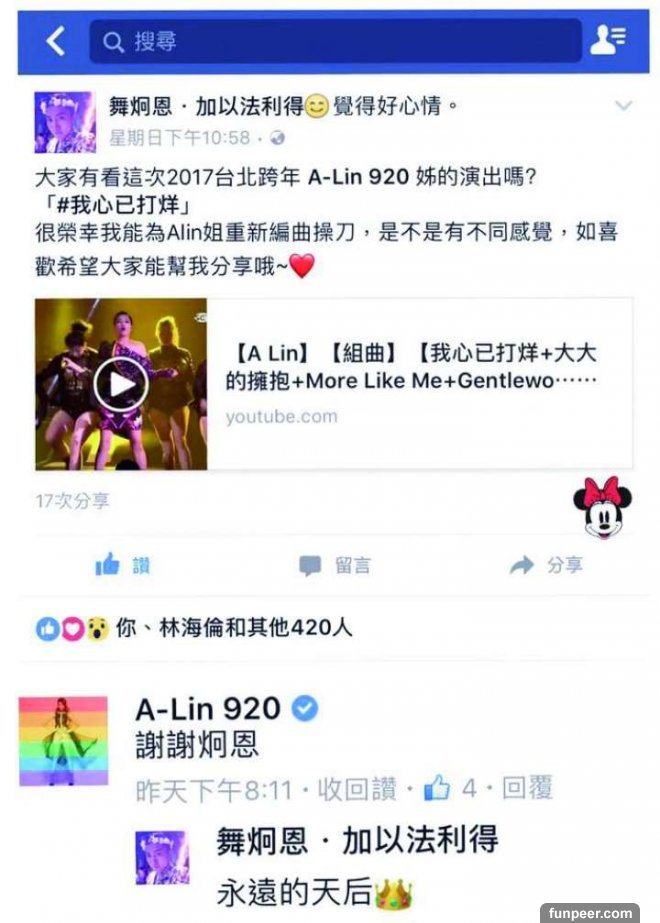Expand the post options chevron
This screenshot has height=923, width=660.
coord(624,105)
